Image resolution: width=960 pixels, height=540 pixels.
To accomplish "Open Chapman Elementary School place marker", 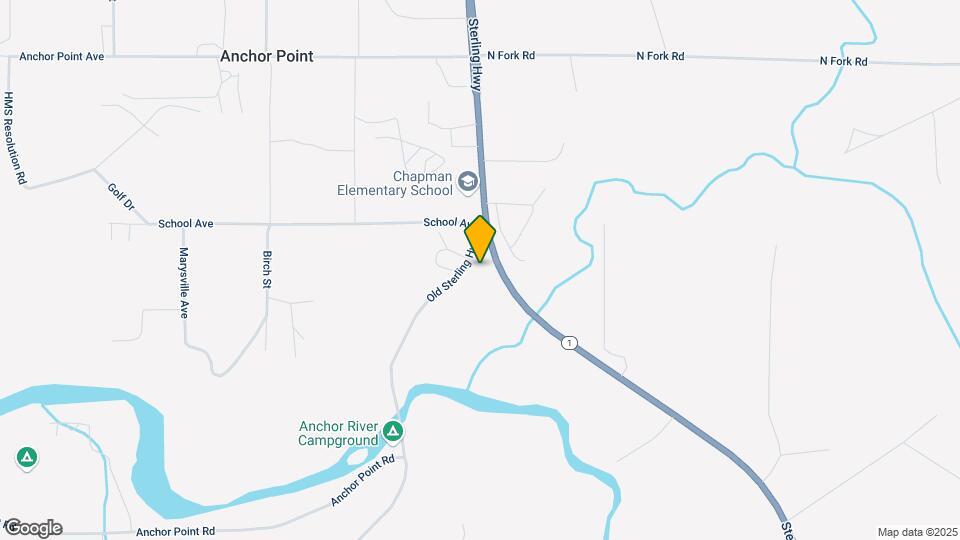I will [x=467, y=182].
